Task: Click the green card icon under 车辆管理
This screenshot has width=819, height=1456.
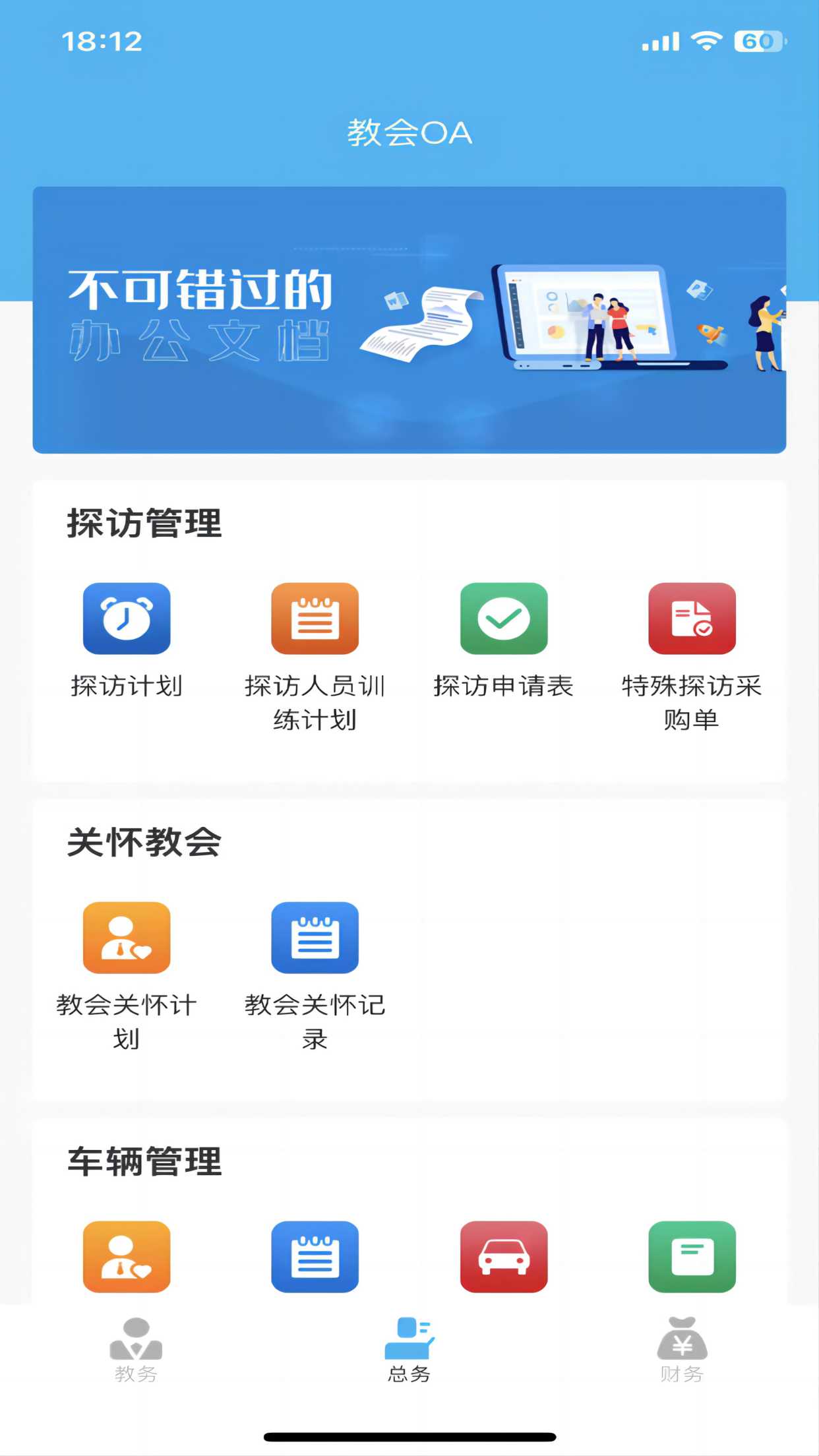Action: 692,1257
